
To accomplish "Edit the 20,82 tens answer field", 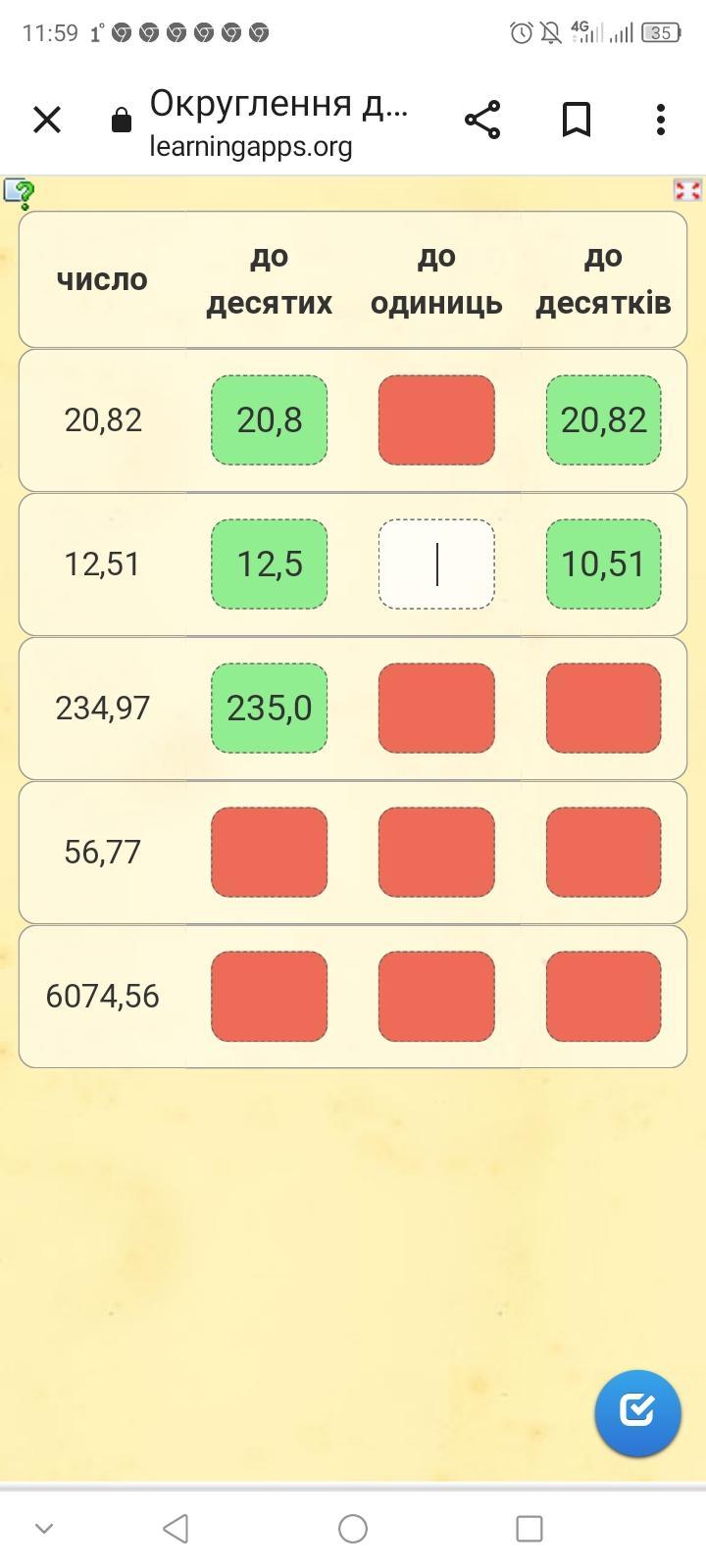I will pos(603,420).
